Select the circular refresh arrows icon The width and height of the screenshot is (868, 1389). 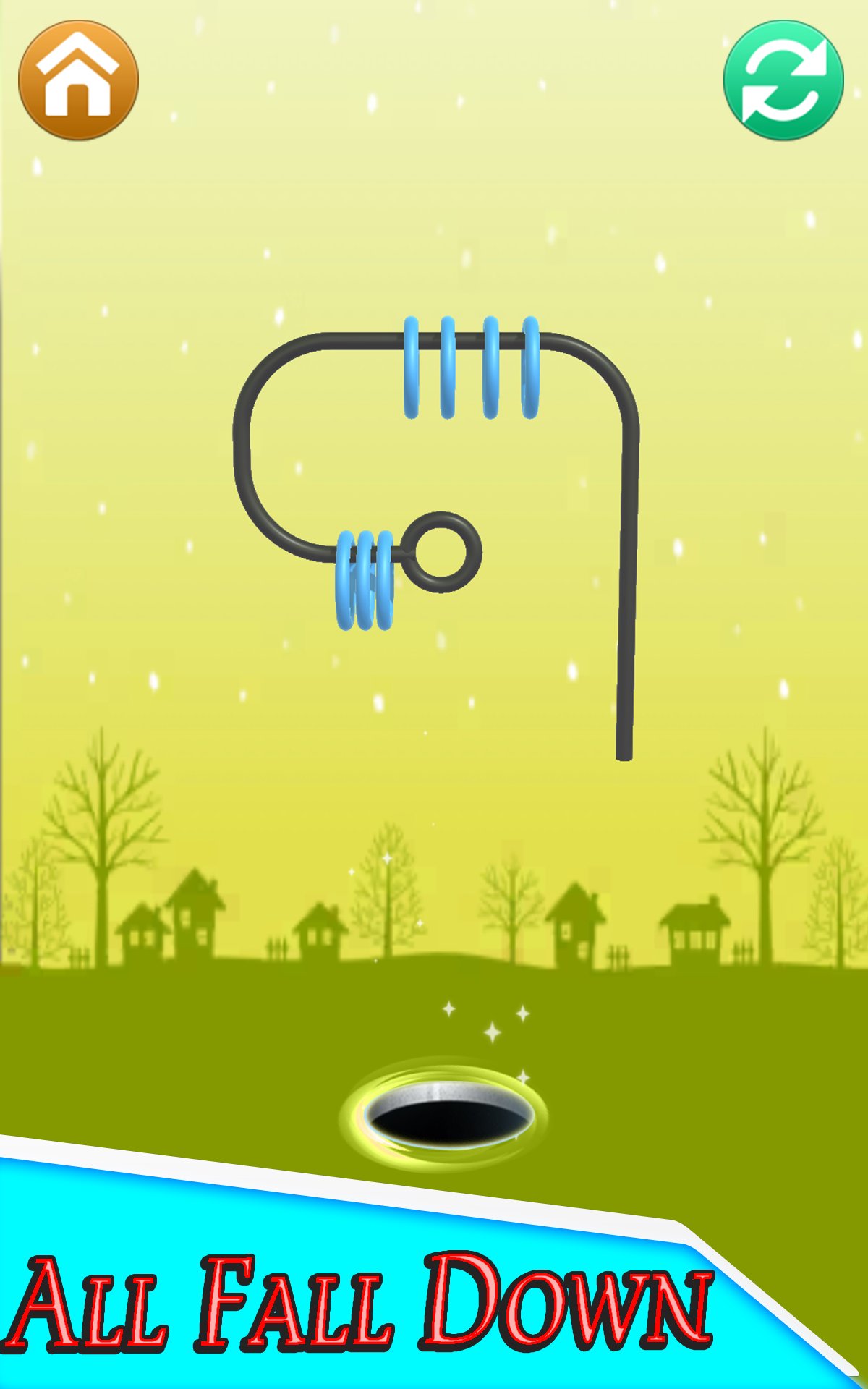click(x=785, y=80)
